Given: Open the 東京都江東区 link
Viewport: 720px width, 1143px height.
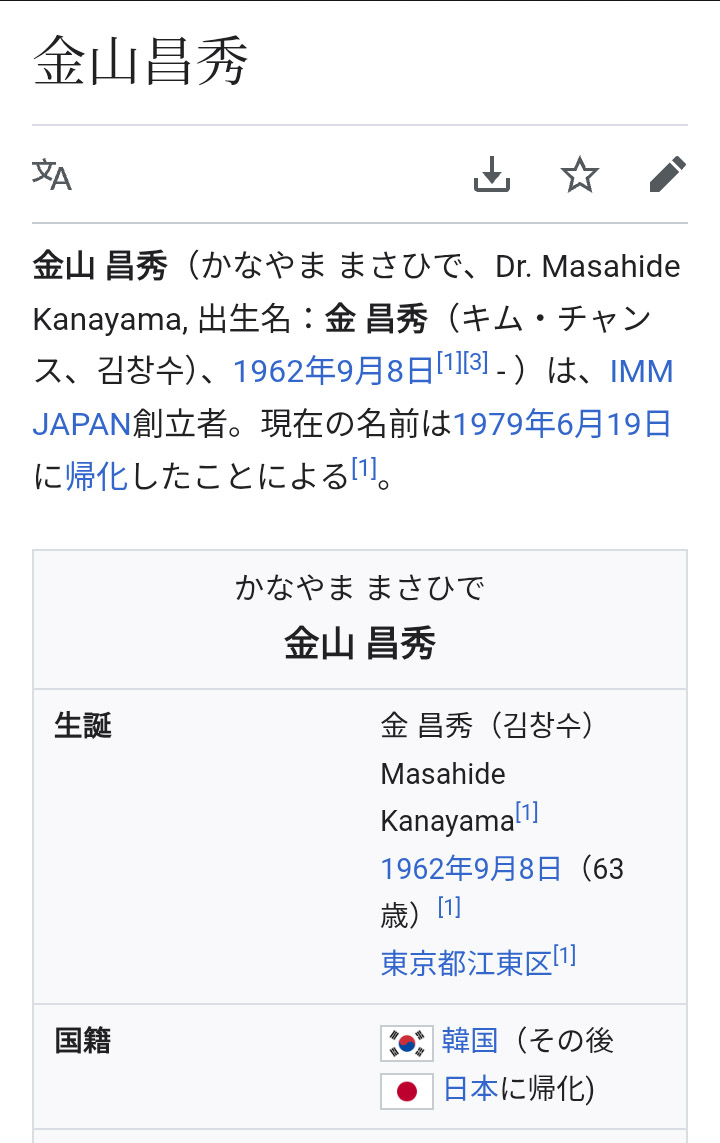Looking at the screenshot, I should (466, 962).
